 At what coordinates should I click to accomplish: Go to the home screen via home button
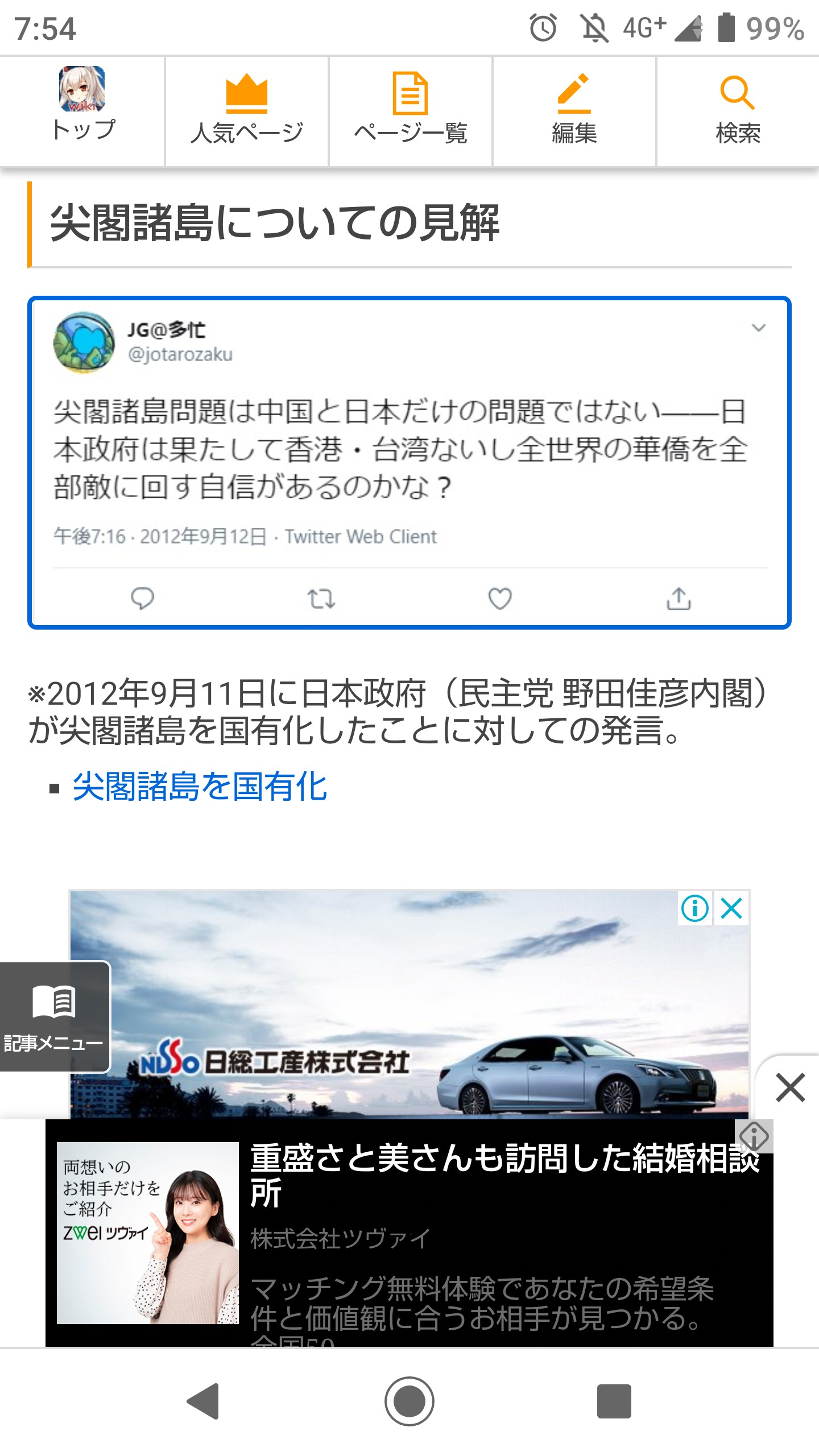point(409,1401)
